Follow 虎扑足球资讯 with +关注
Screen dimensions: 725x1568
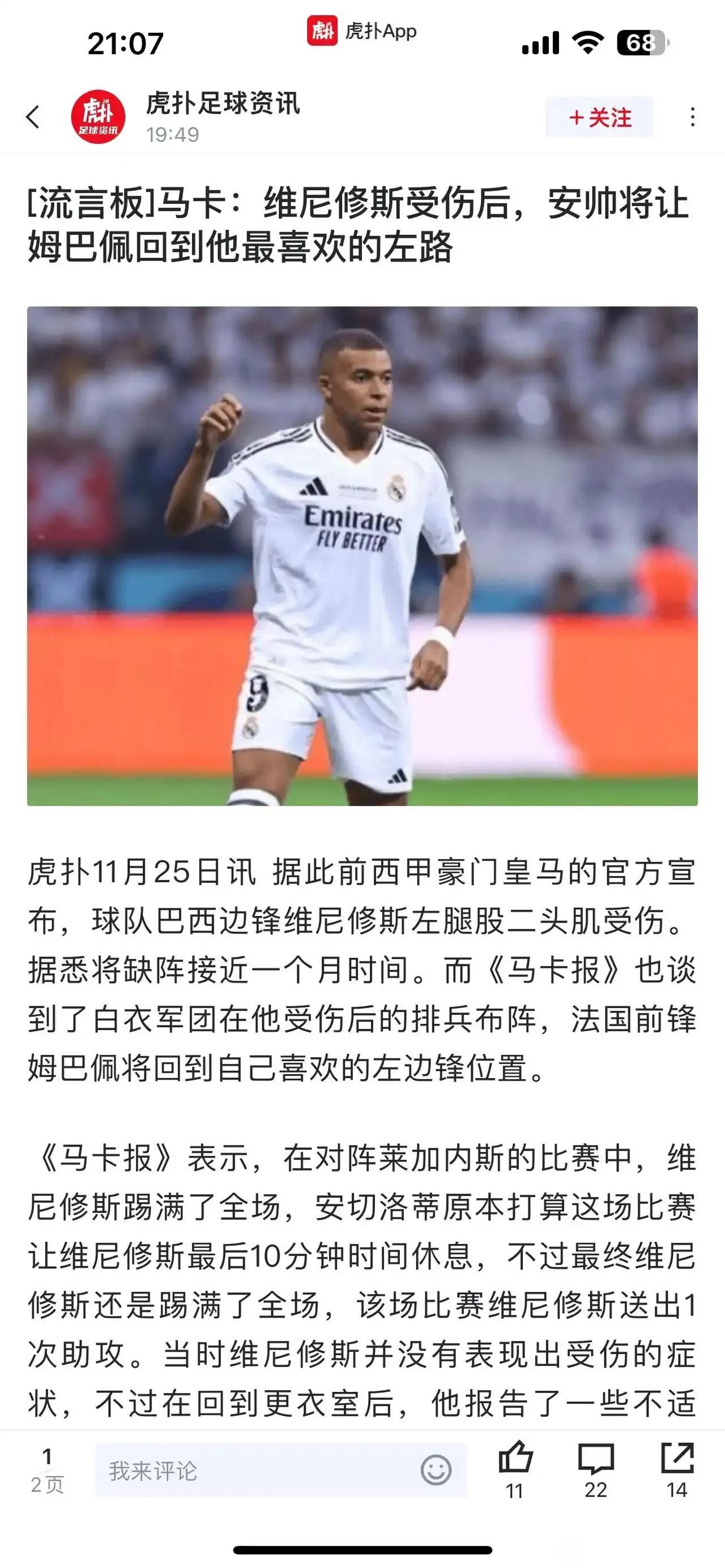(600, 117)
